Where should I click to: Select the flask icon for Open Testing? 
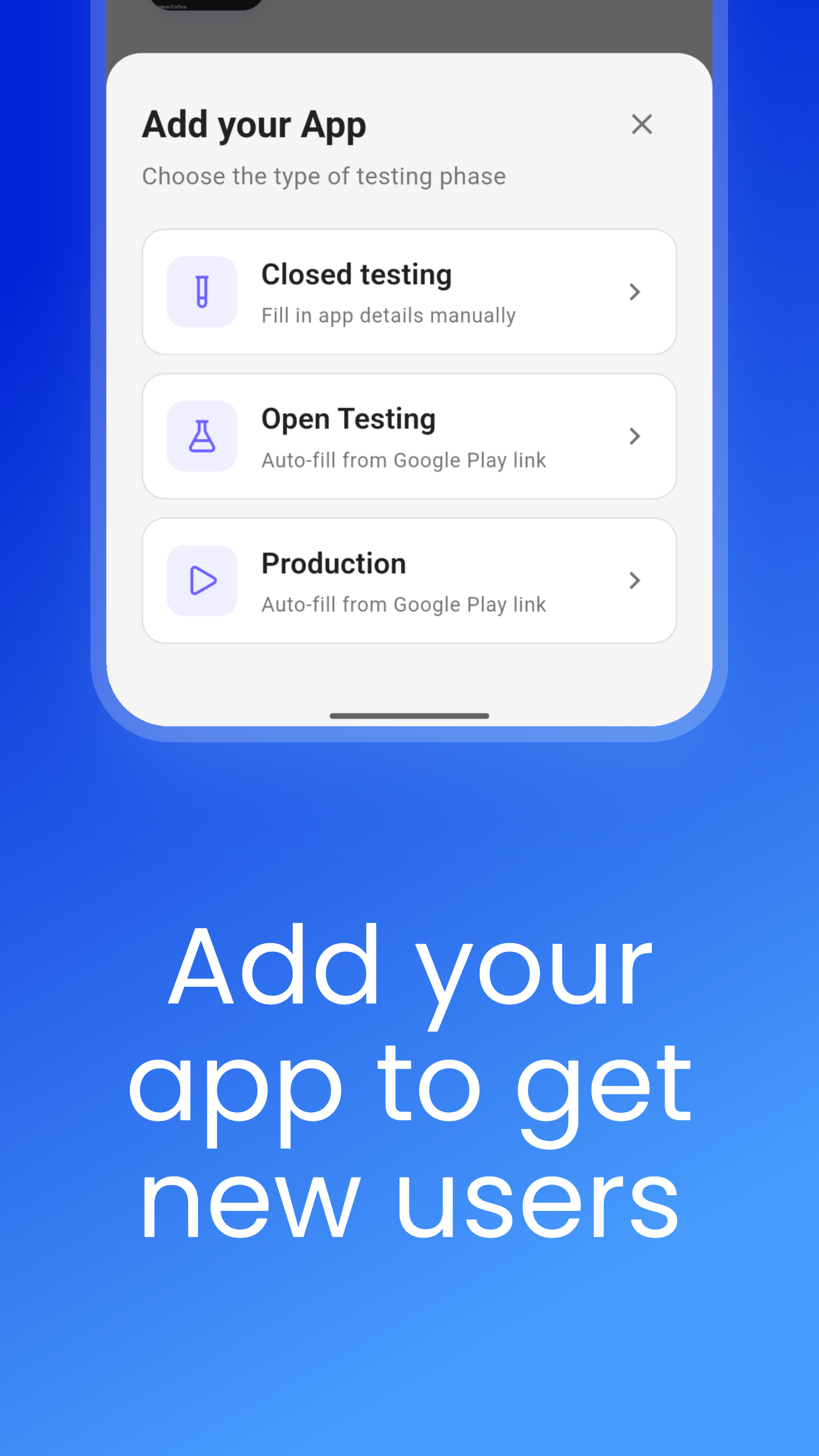tap(202, 436)
